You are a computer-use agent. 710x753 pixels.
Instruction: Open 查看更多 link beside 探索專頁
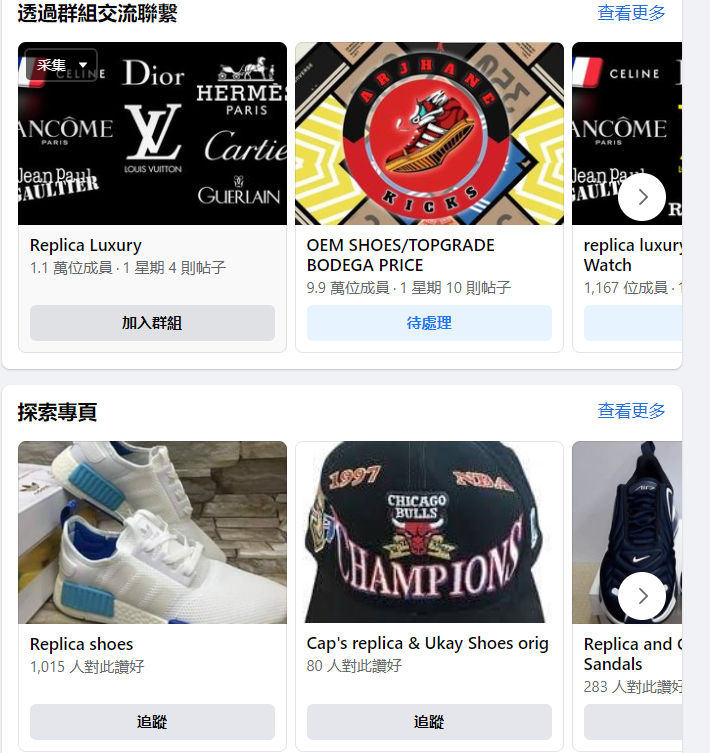coord(631,411)
